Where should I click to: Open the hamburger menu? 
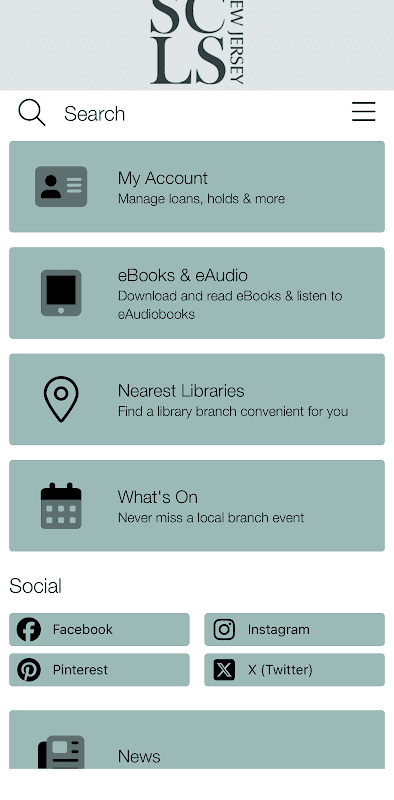pos(363,112)
